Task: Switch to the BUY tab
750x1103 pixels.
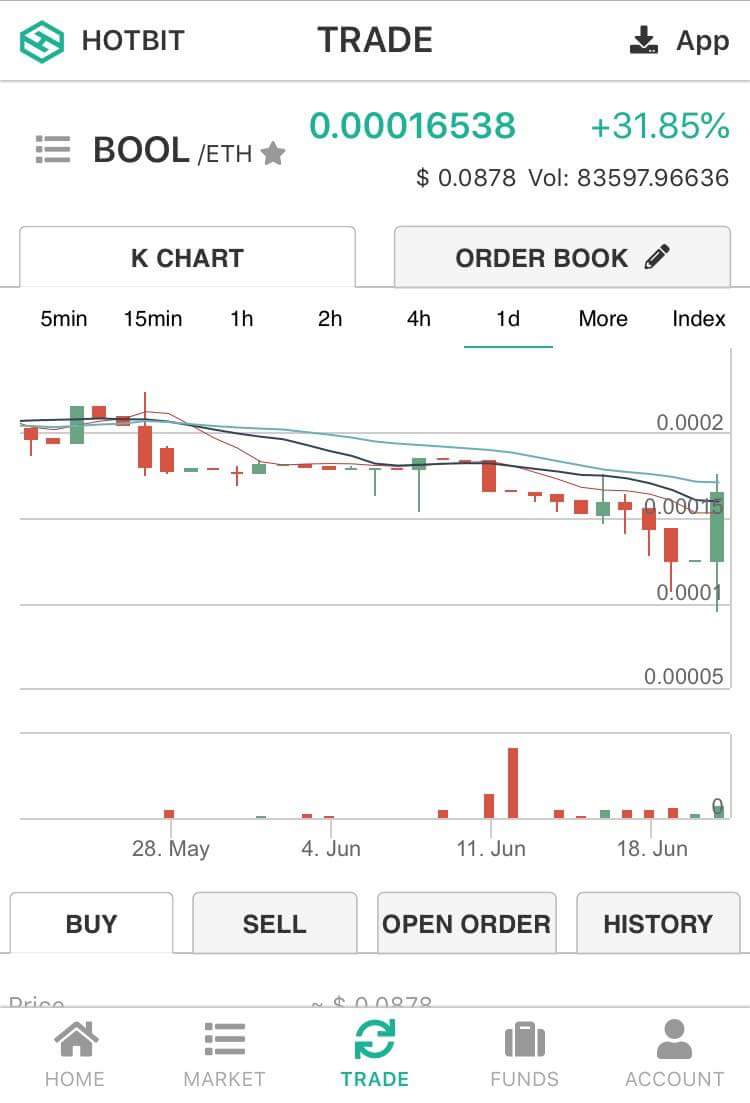Action: (91, 923)
